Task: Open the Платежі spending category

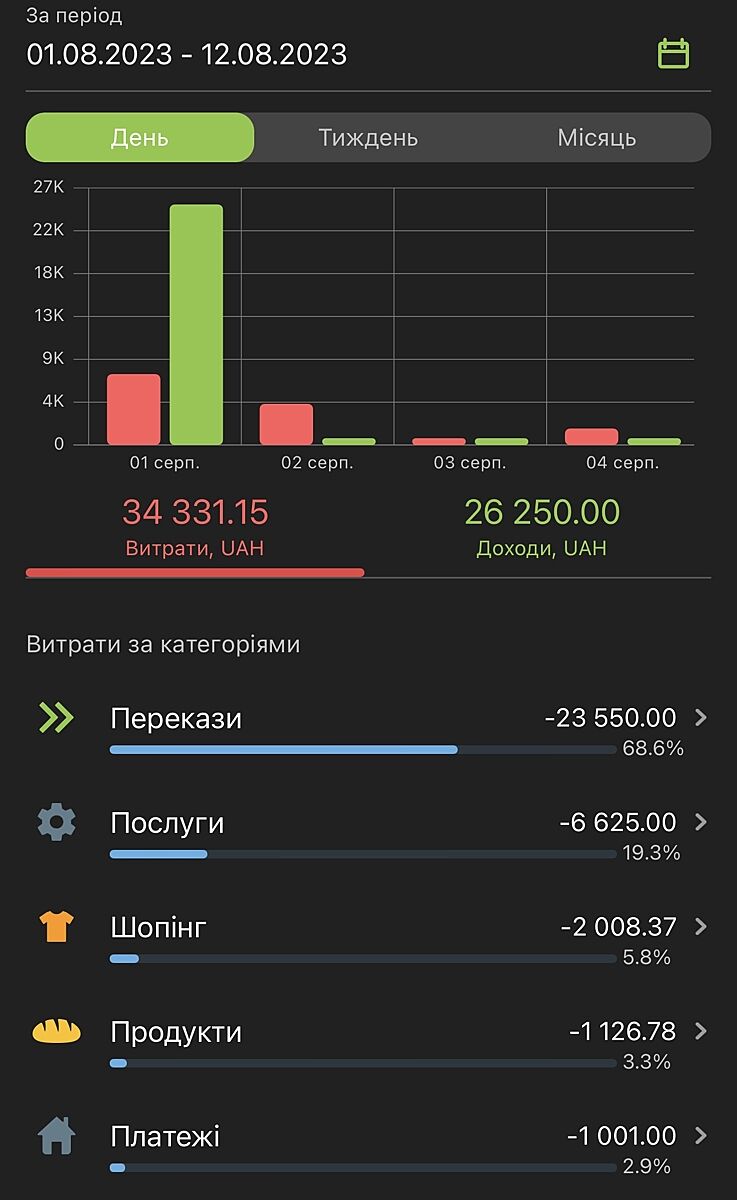Action: [x=368, y=1148]
